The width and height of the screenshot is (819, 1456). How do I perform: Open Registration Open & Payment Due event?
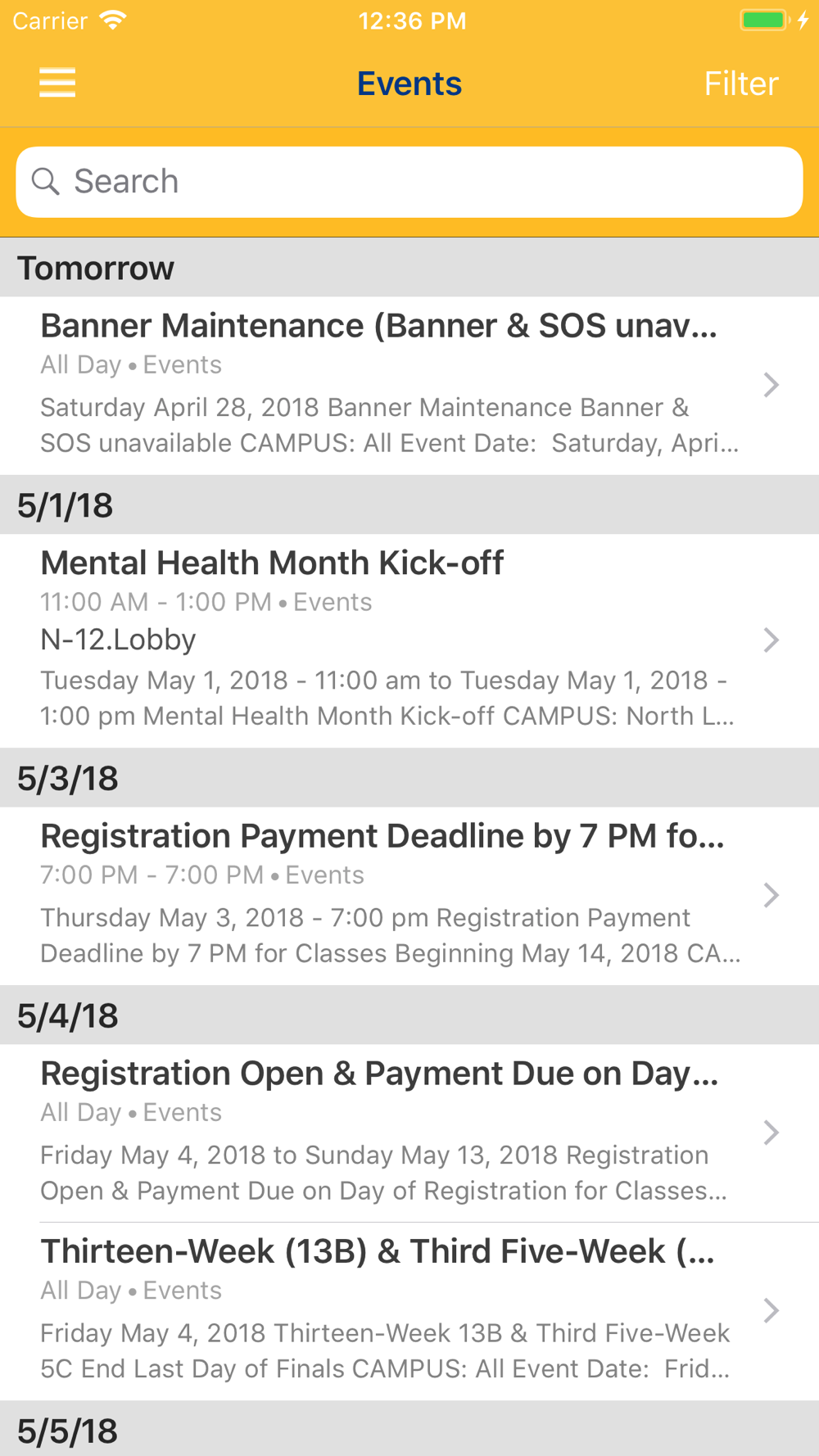[409, 1133]
